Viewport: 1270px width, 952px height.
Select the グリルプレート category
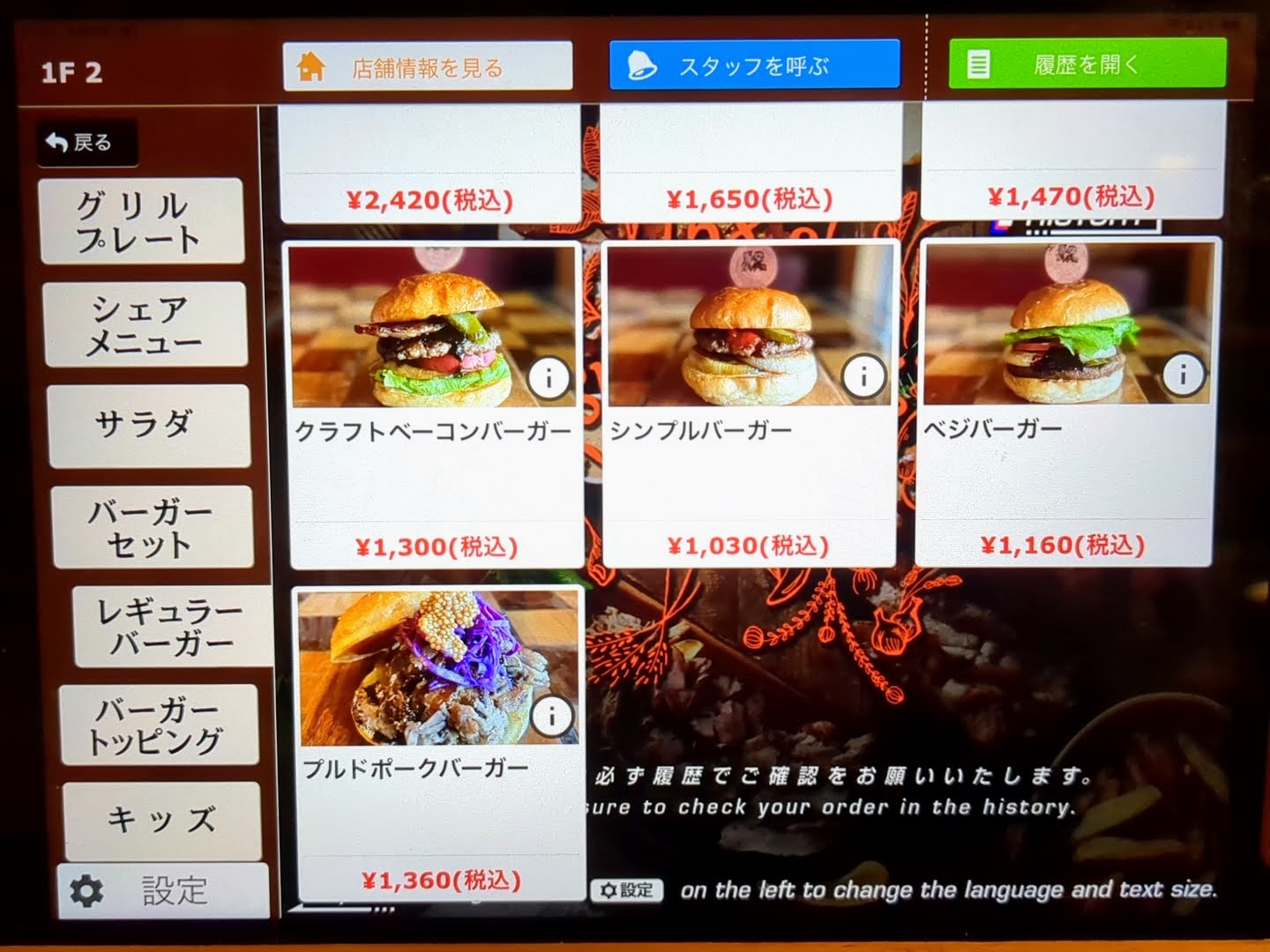tap(141, 221)
